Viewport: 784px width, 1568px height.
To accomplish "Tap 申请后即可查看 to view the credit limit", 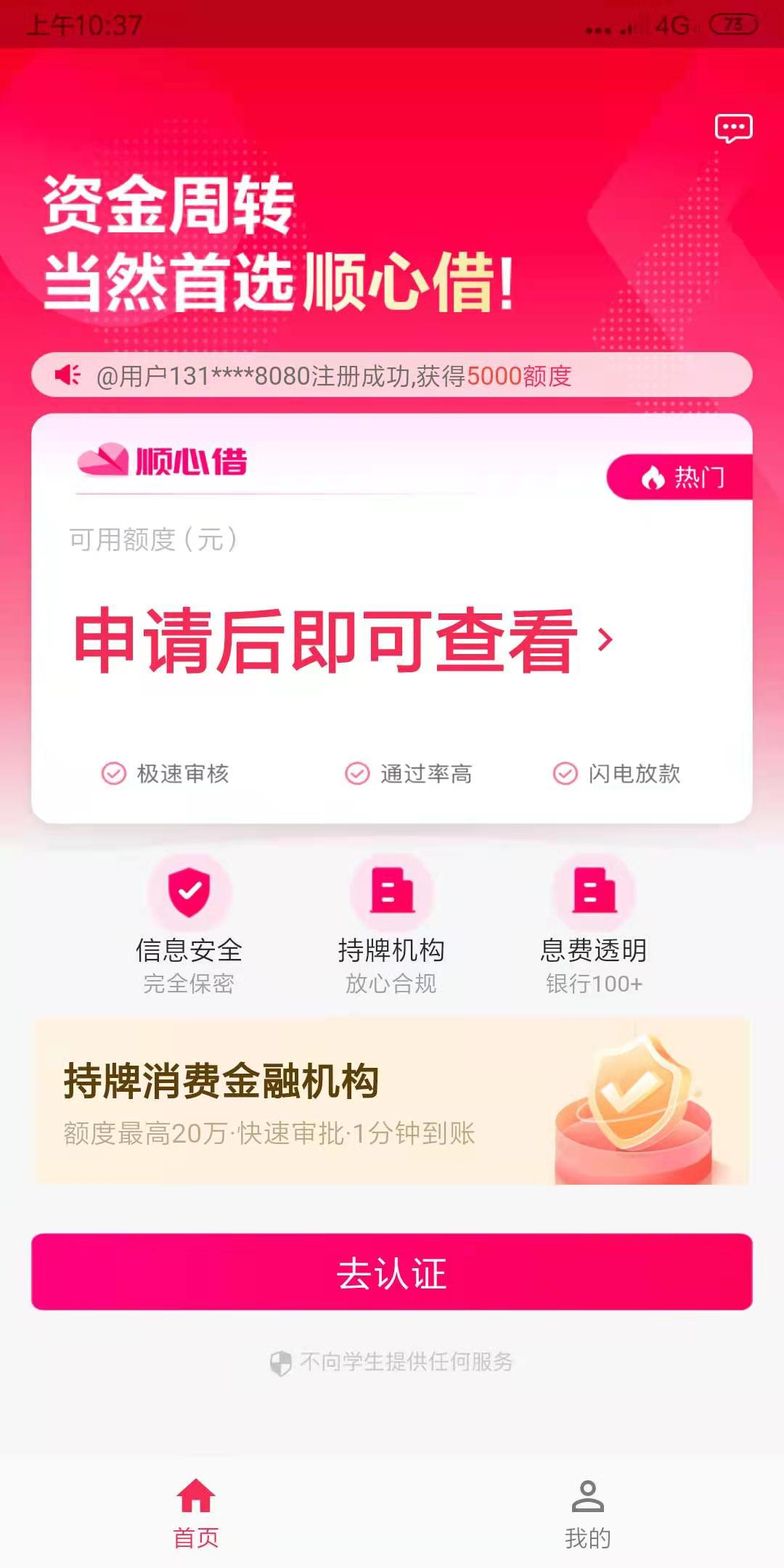I will tap(343, 640).
